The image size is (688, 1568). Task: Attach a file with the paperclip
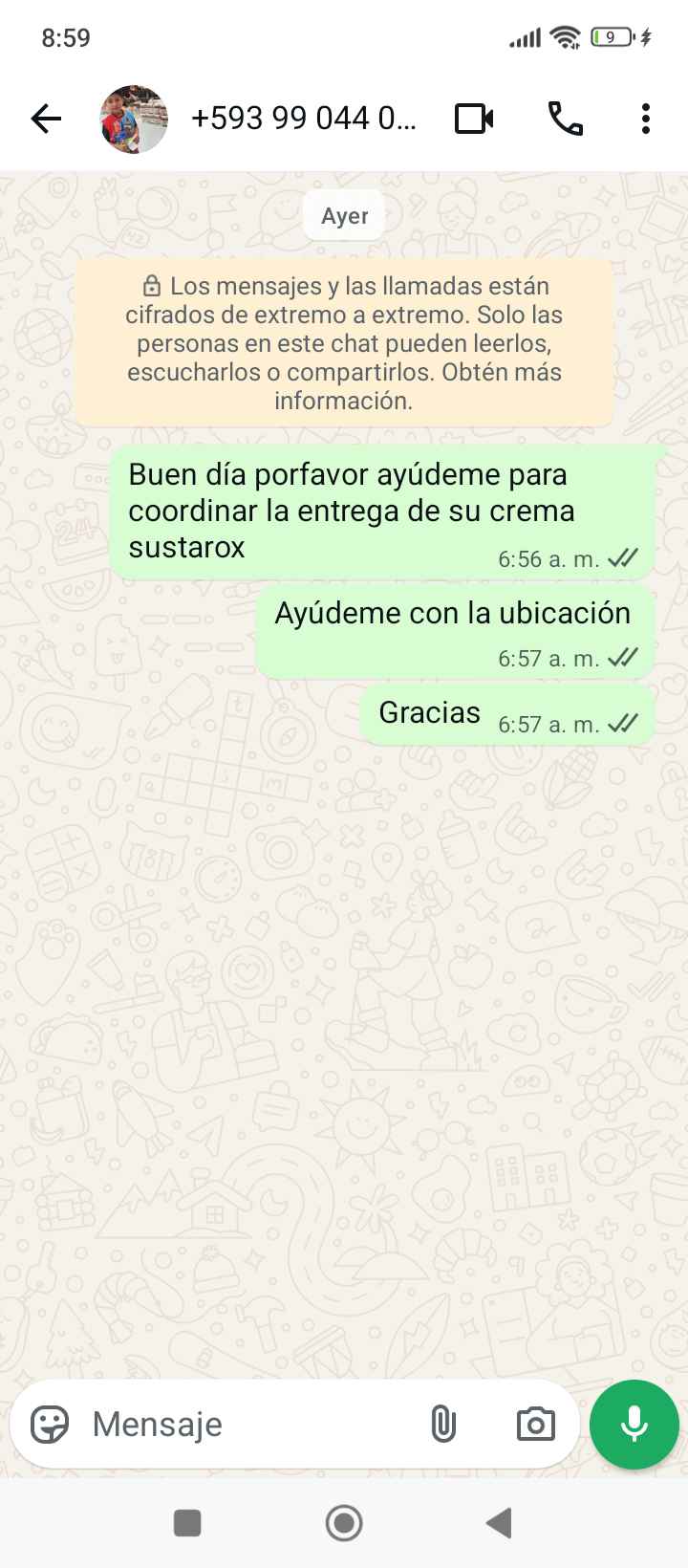[x=442, y=1425]
